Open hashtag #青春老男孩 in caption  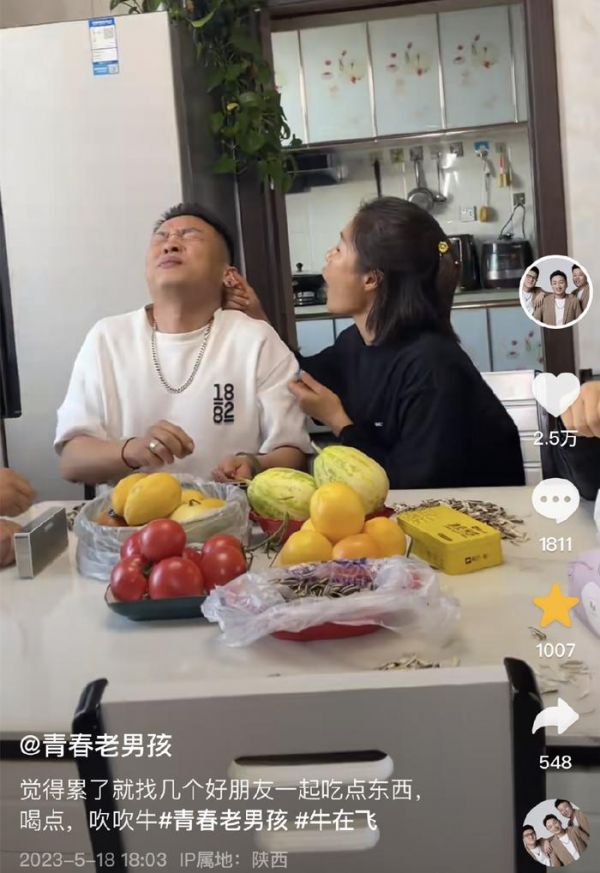tap(226, 820)
